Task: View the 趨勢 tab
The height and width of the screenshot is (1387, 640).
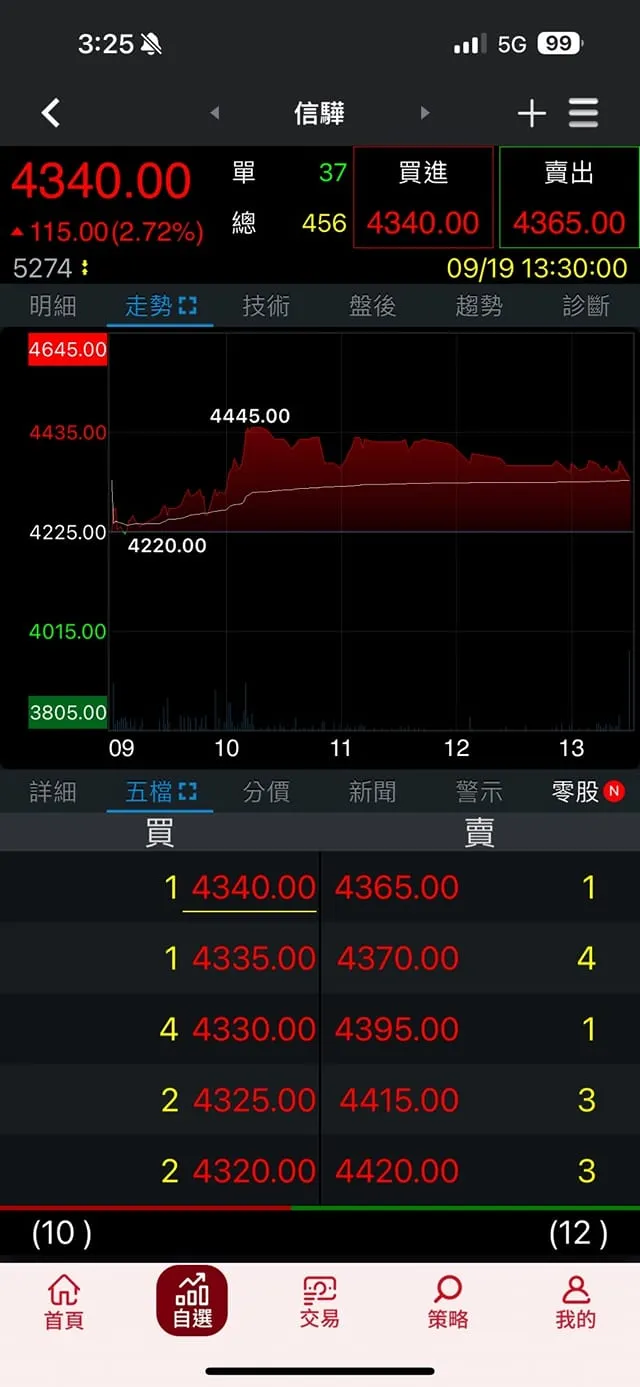Action: coord(479,306)
